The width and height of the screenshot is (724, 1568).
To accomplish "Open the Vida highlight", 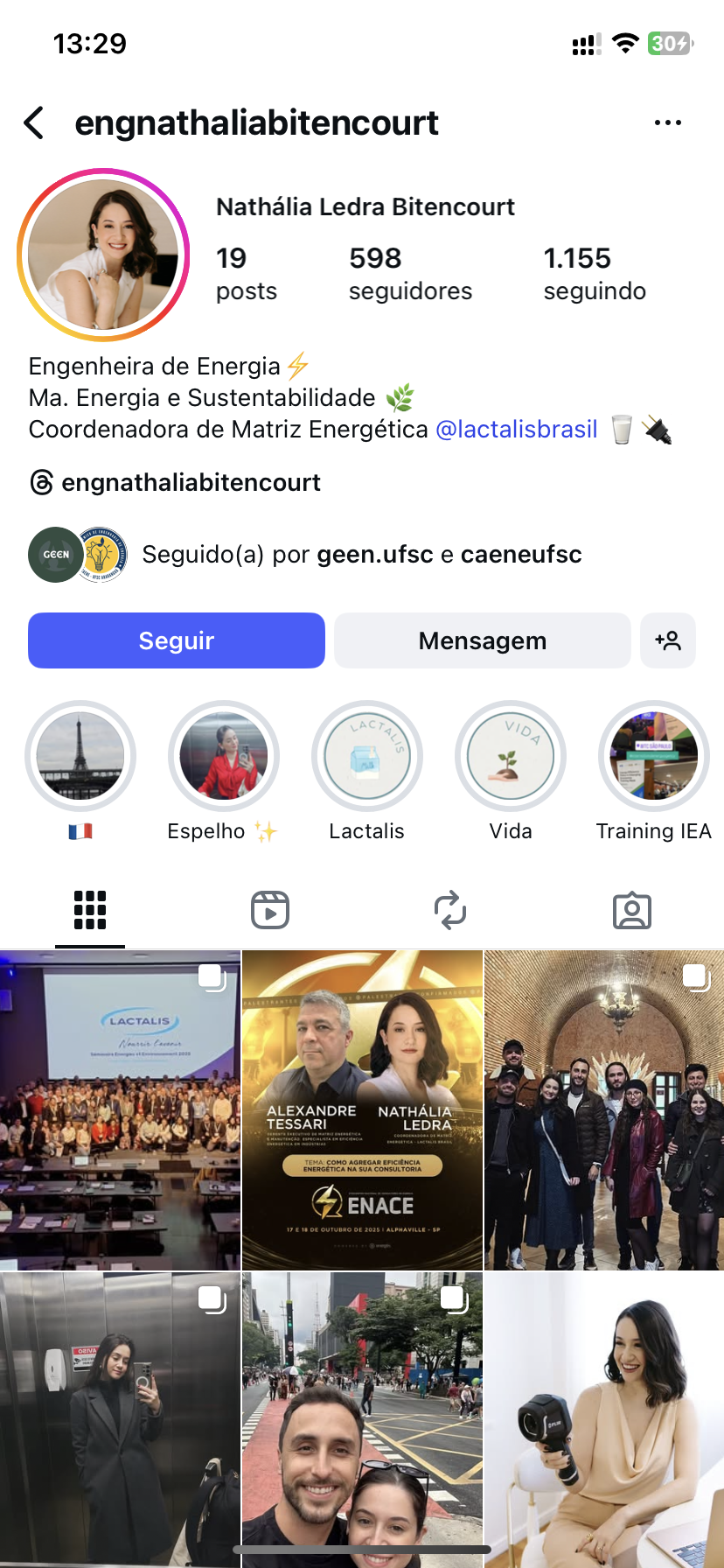I will (511, 756).
